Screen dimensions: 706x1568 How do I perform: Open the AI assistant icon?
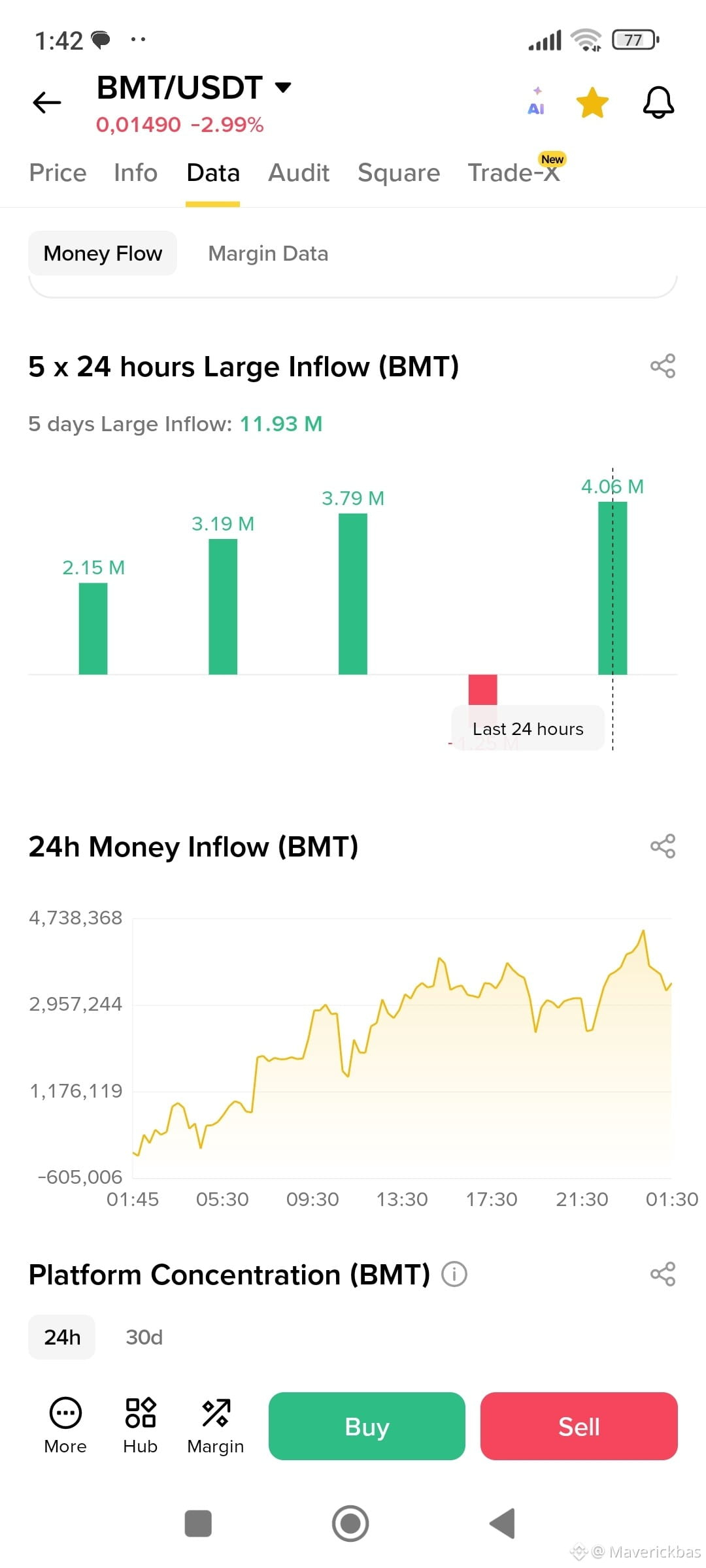[x=536, y=102]
